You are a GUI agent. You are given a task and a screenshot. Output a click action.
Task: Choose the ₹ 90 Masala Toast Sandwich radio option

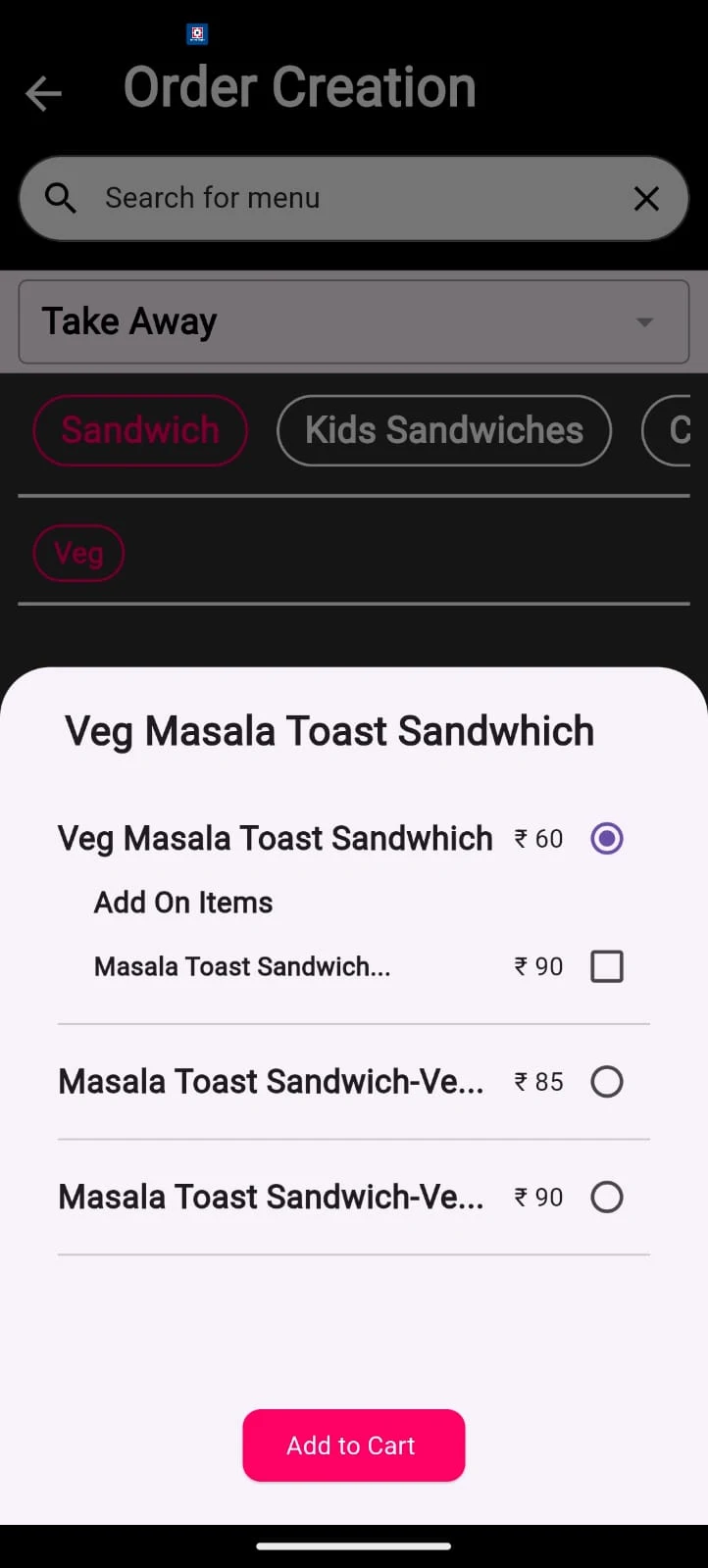click(606, 1197)
